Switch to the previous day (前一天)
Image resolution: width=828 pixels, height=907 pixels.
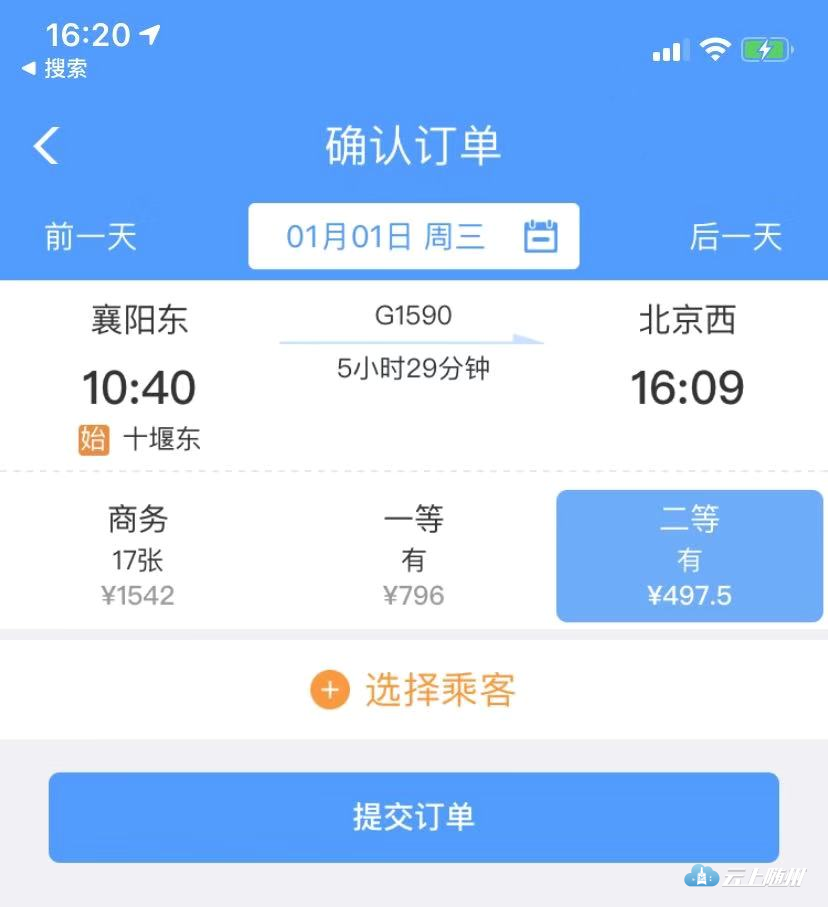point(91,237)
